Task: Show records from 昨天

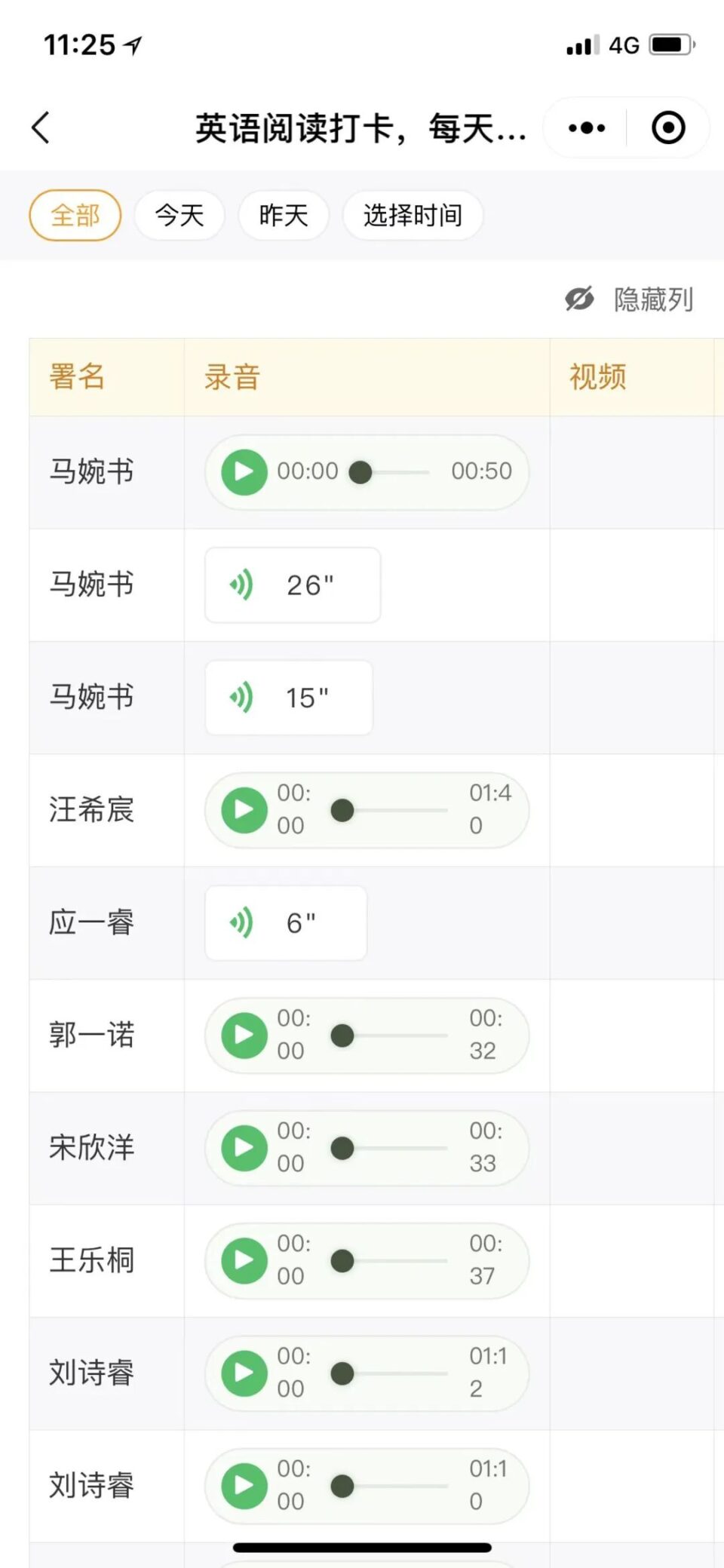Action: (284, 216)
